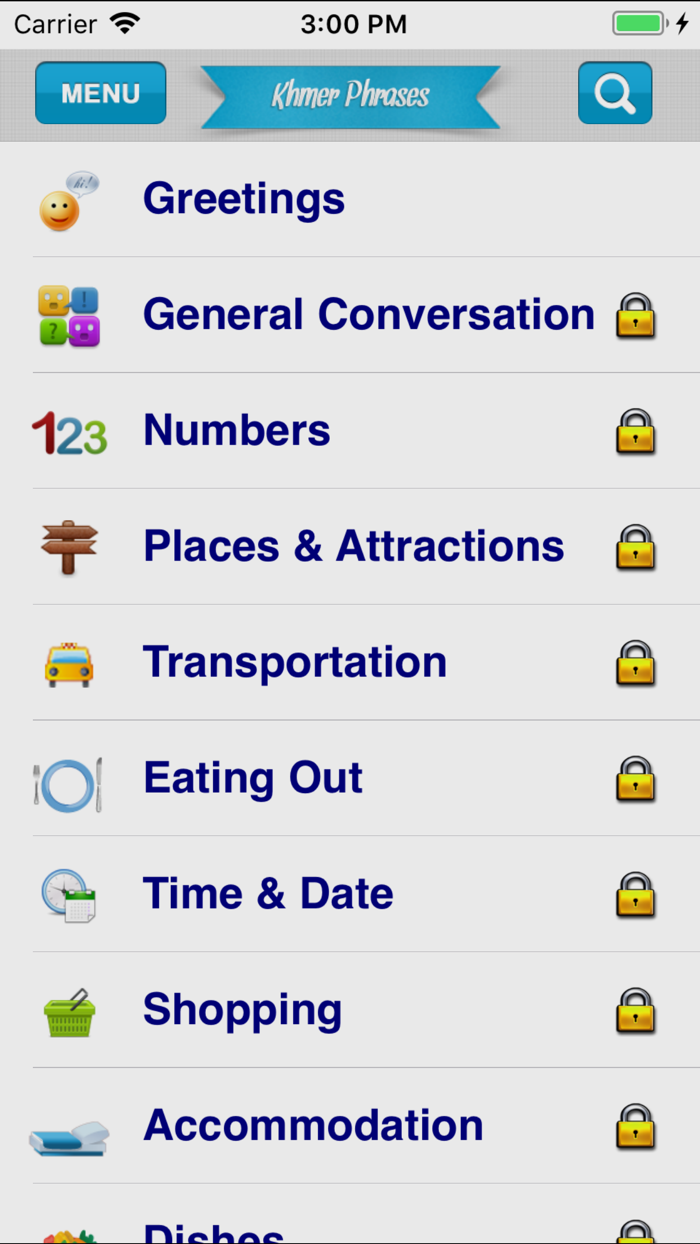
Task: Open the Accommodation category
Action: [350, 1127]
